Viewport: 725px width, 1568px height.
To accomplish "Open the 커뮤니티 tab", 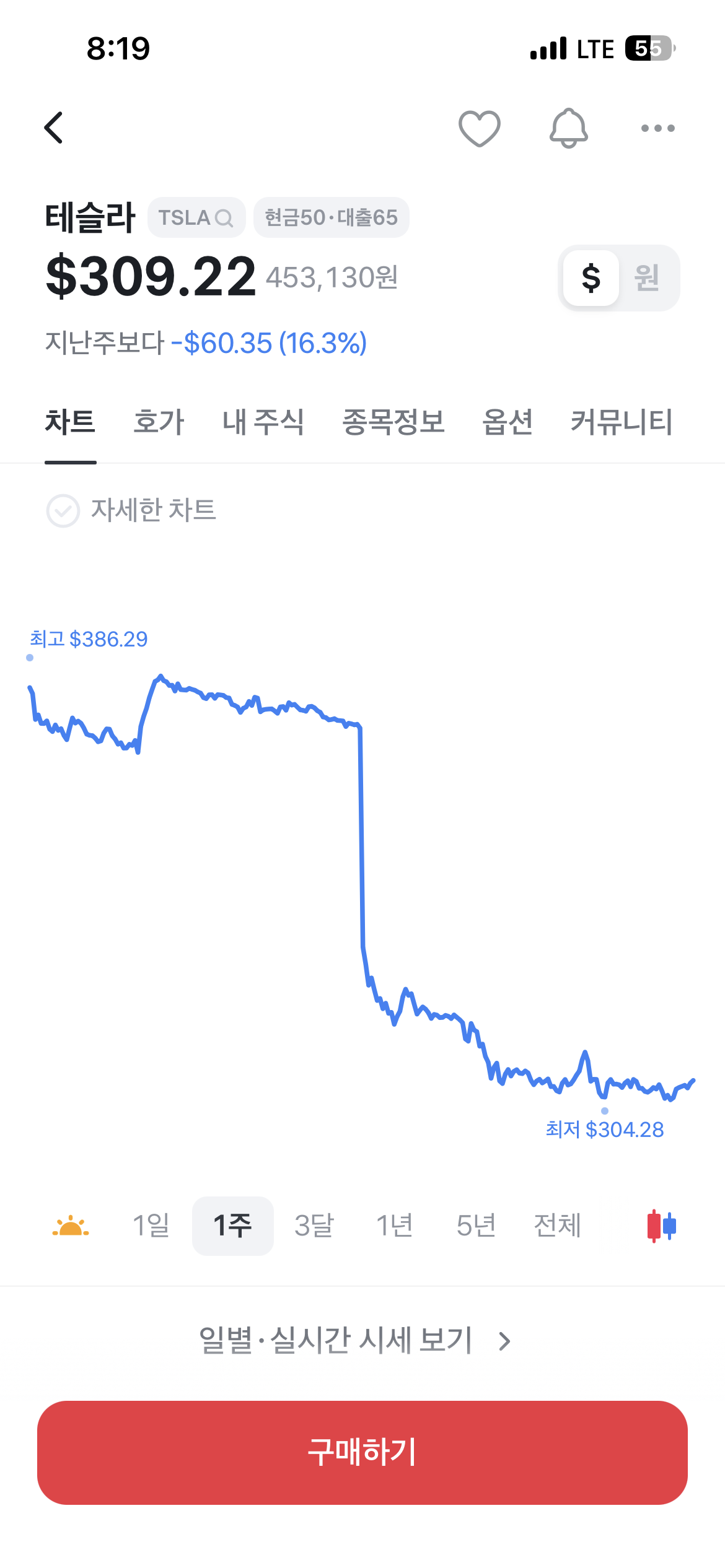I will 622,422.
